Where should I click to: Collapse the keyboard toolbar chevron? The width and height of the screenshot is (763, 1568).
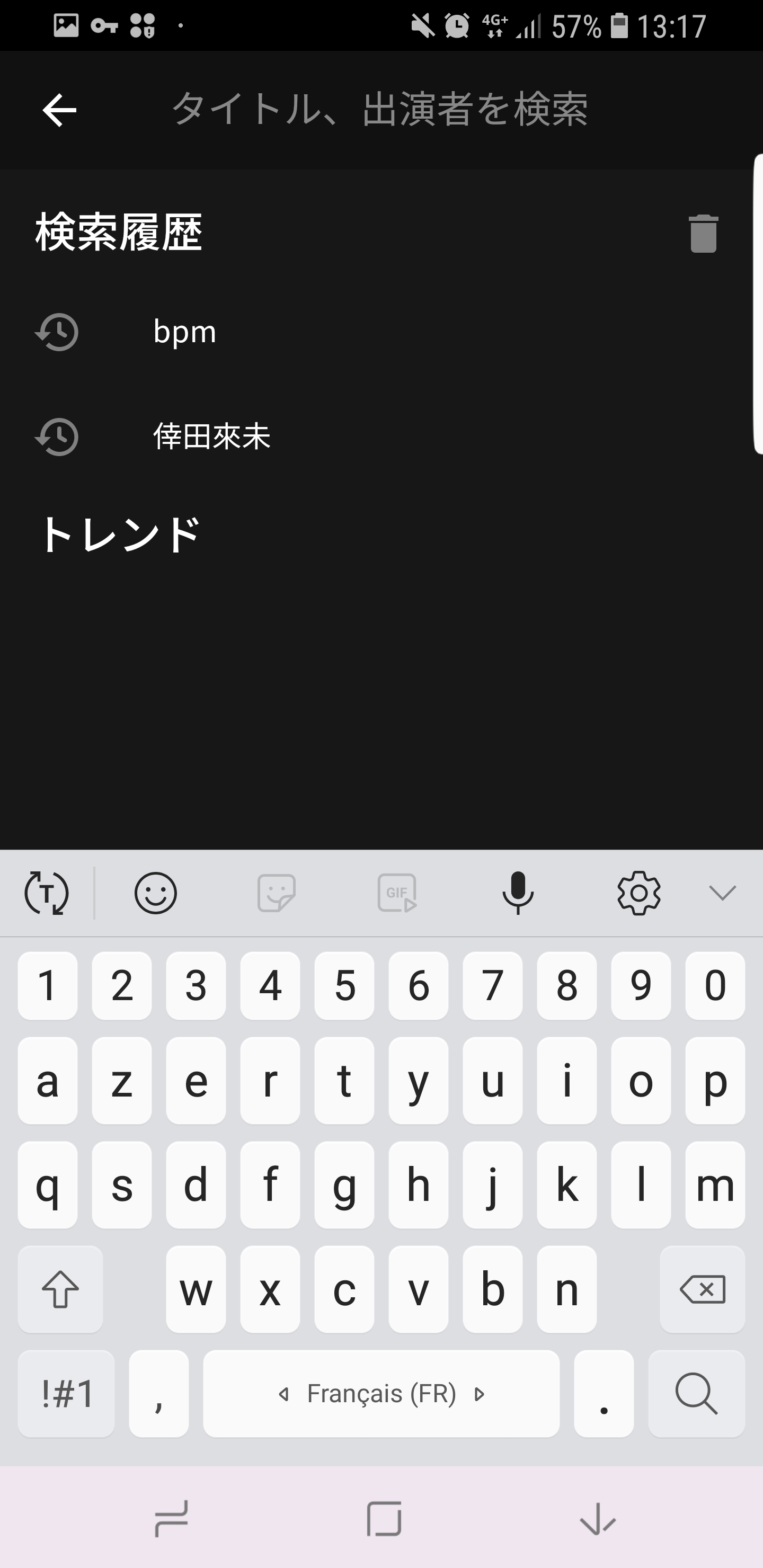pyautogui.click(x=723, y=893)
